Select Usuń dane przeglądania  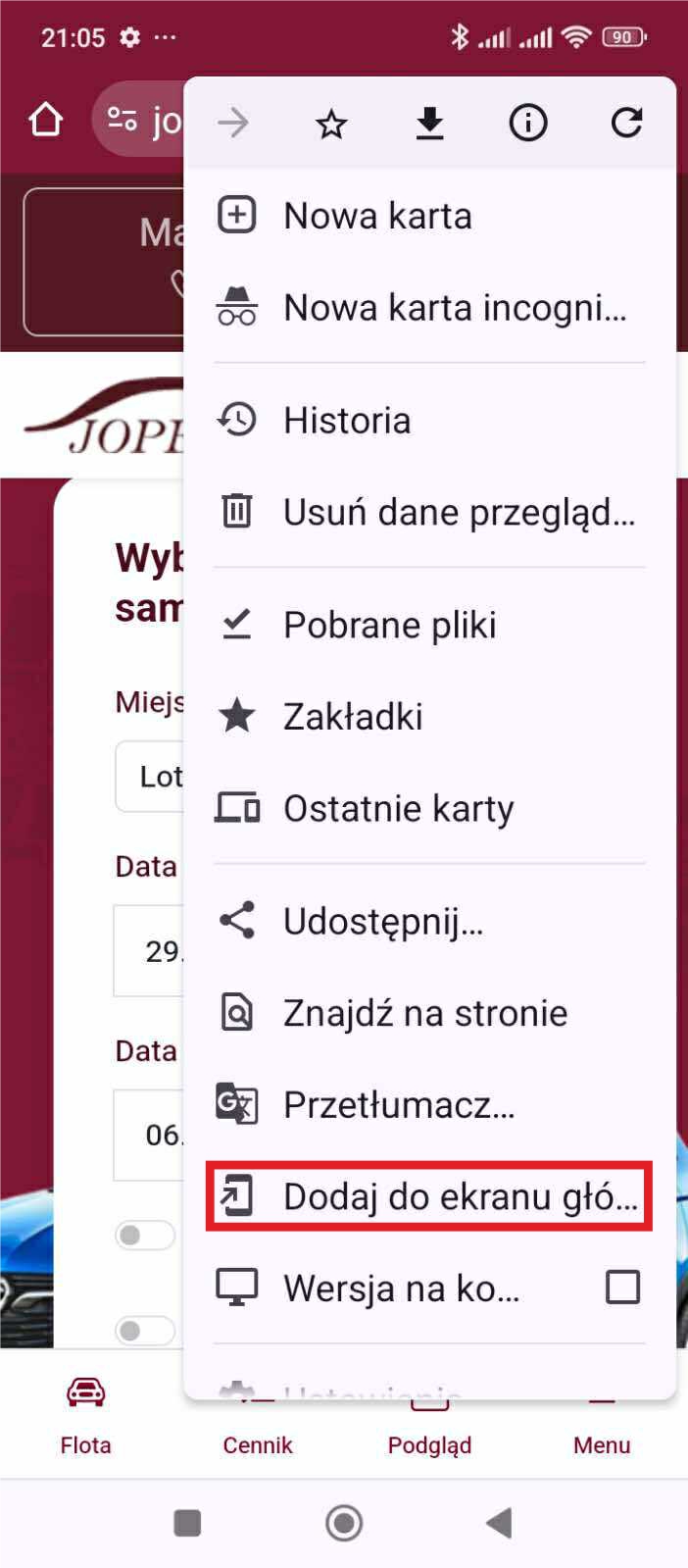(459, 512)
